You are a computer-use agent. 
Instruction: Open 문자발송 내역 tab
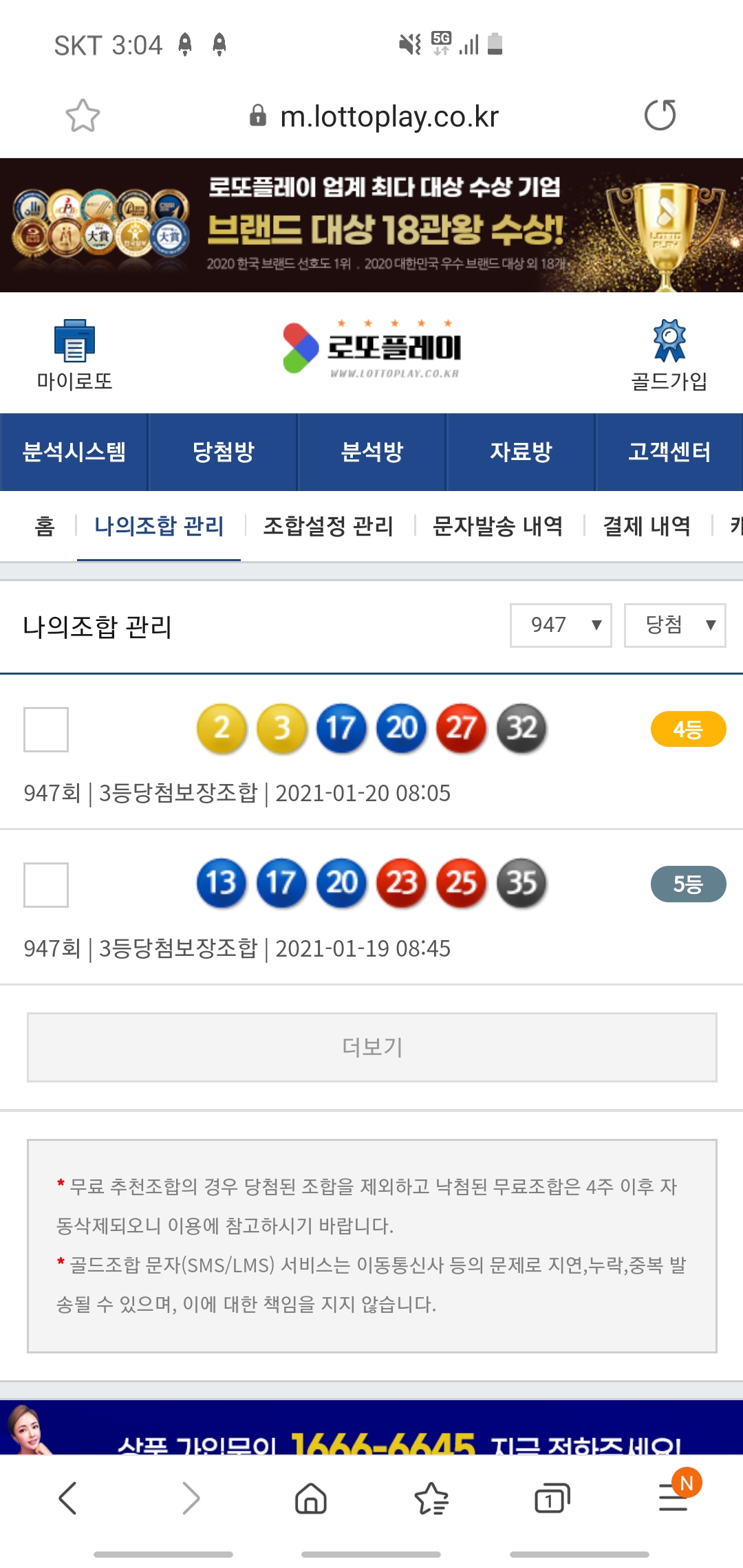(498, 526)
